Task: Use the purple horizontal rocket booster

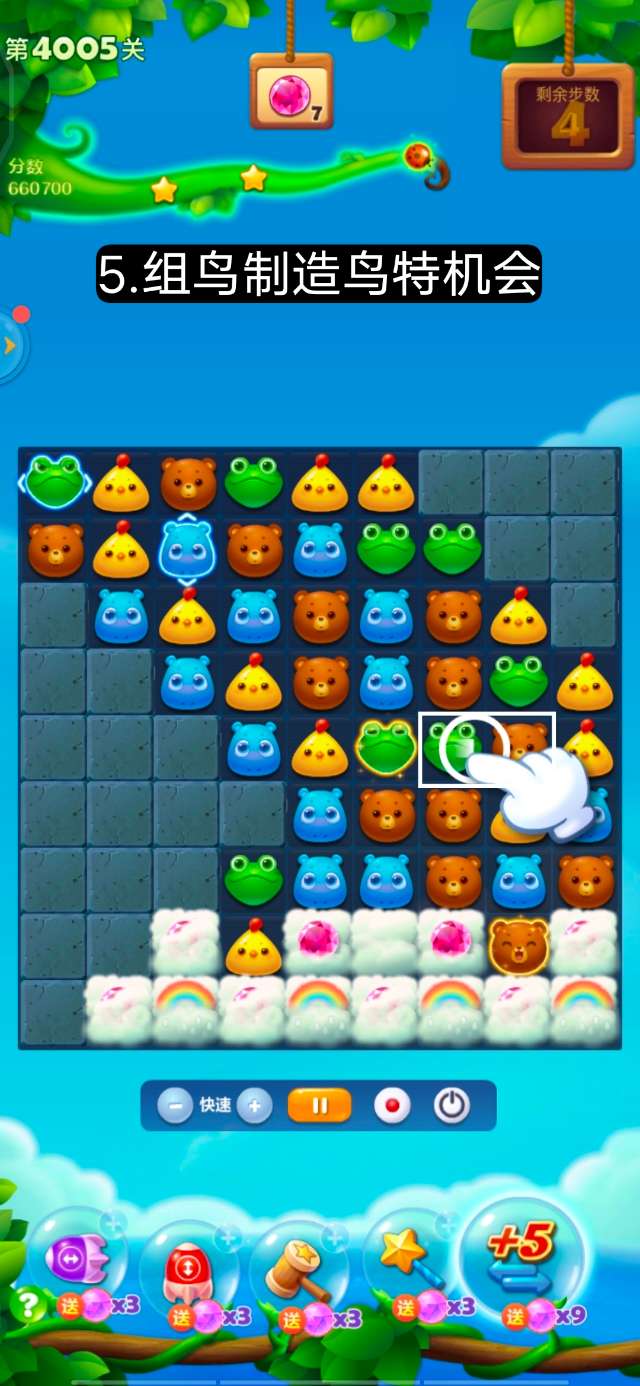Action: [x=75, y=1258]
